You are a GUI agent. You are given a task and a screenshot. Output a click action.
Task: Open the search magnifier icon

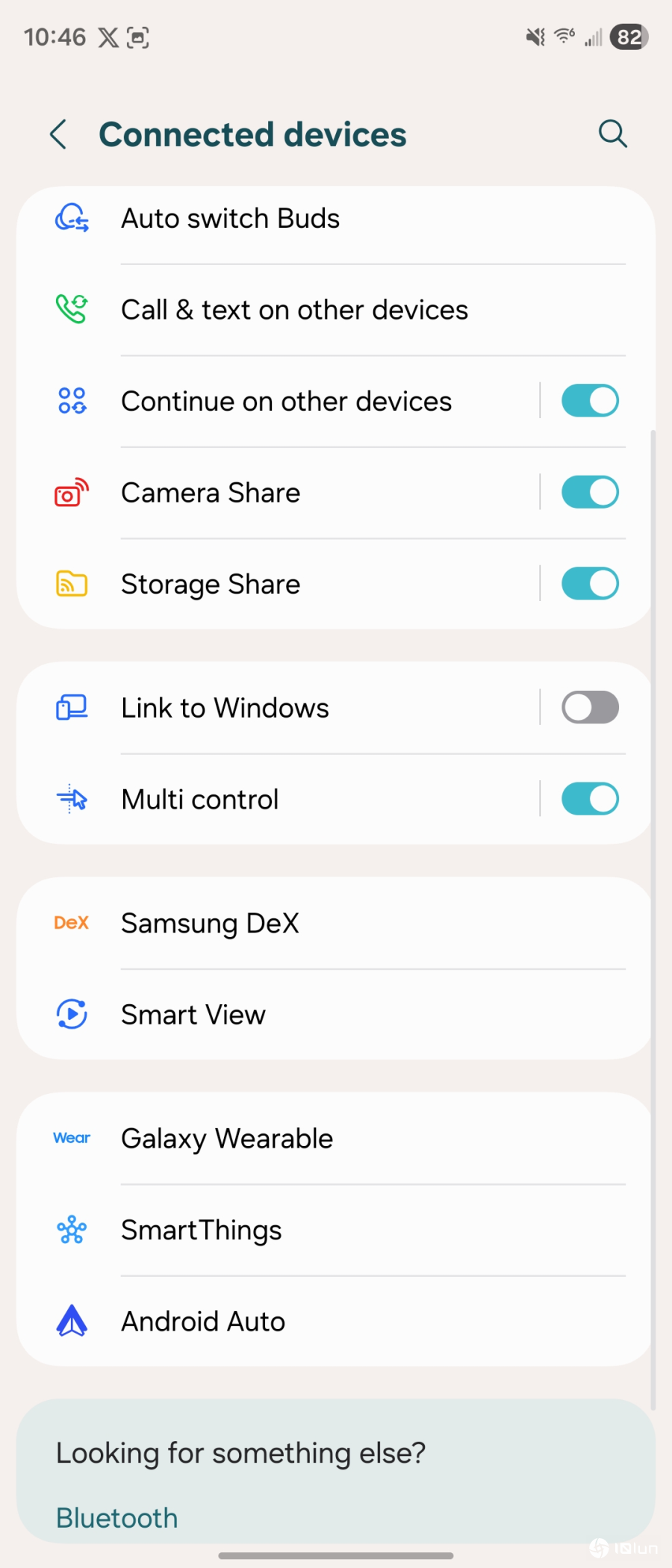pos(612,134)
